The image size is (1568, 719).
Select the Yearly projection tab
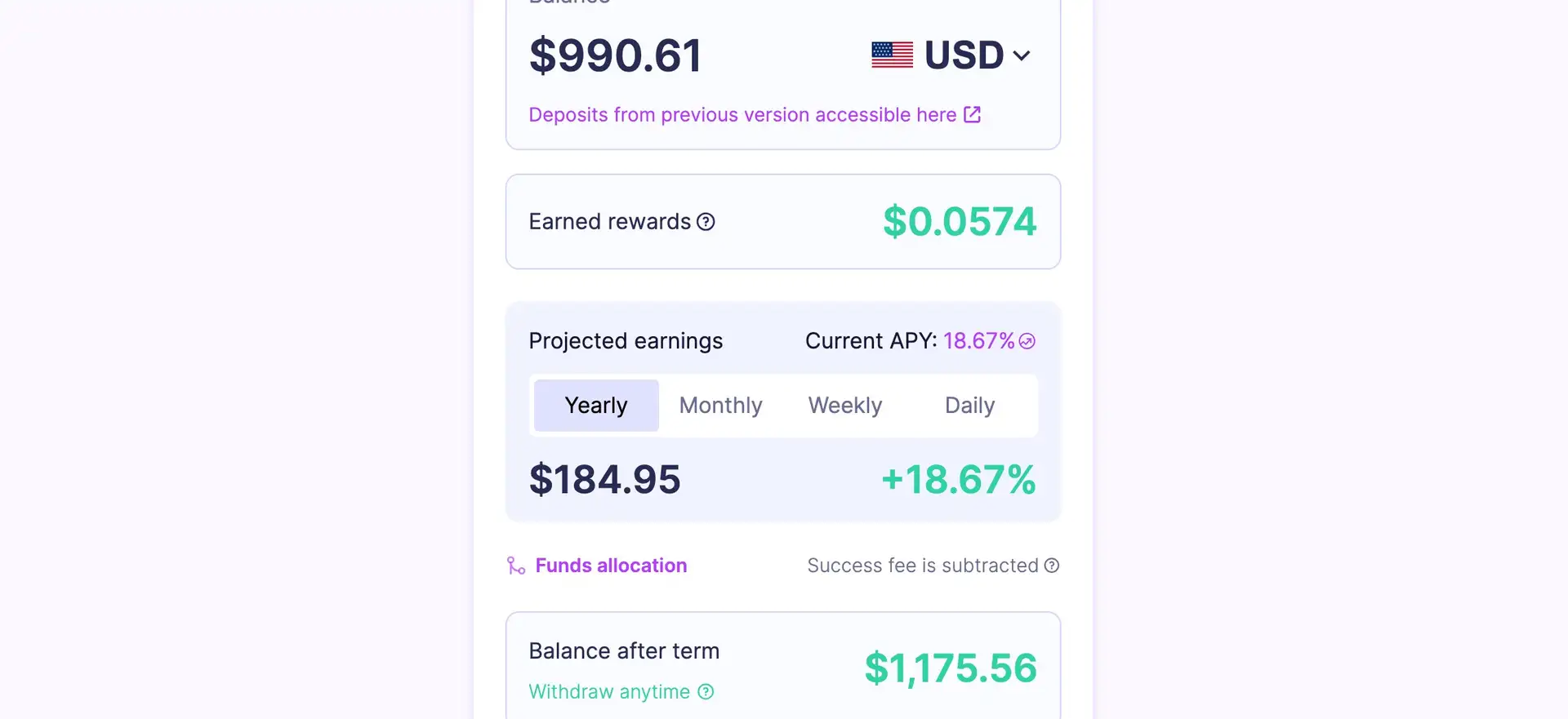(x=596, y=406)
